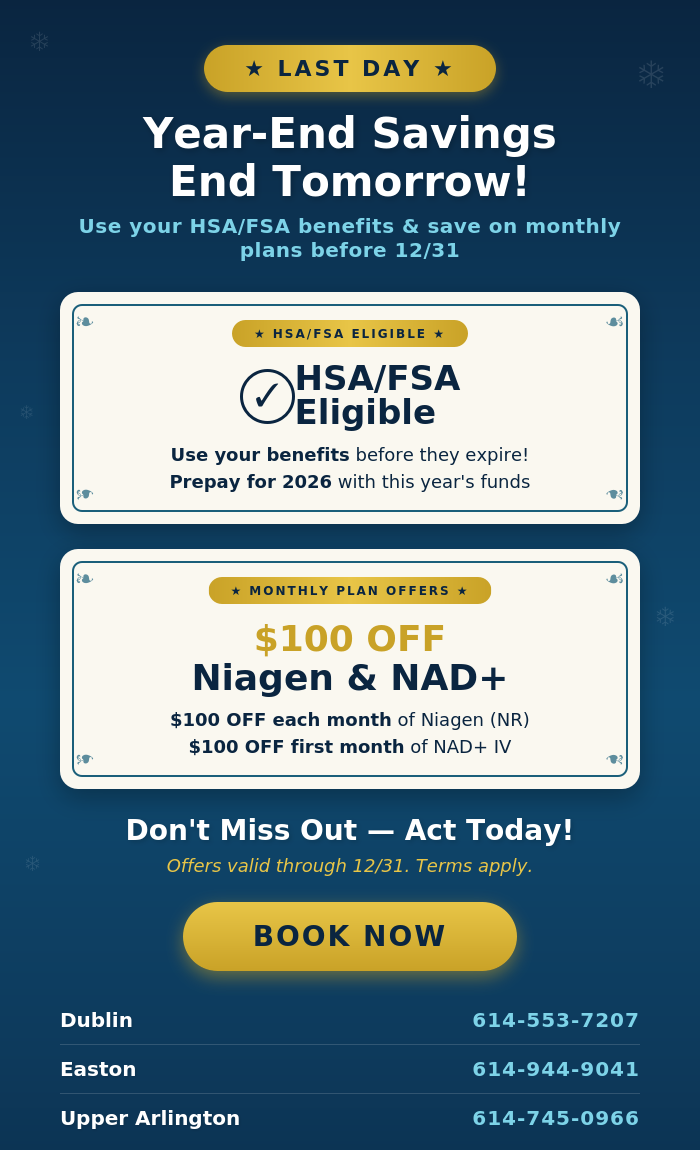Call the Easton number 614-944-9041
This screenshot has width=700, height=1150.
555,1069
